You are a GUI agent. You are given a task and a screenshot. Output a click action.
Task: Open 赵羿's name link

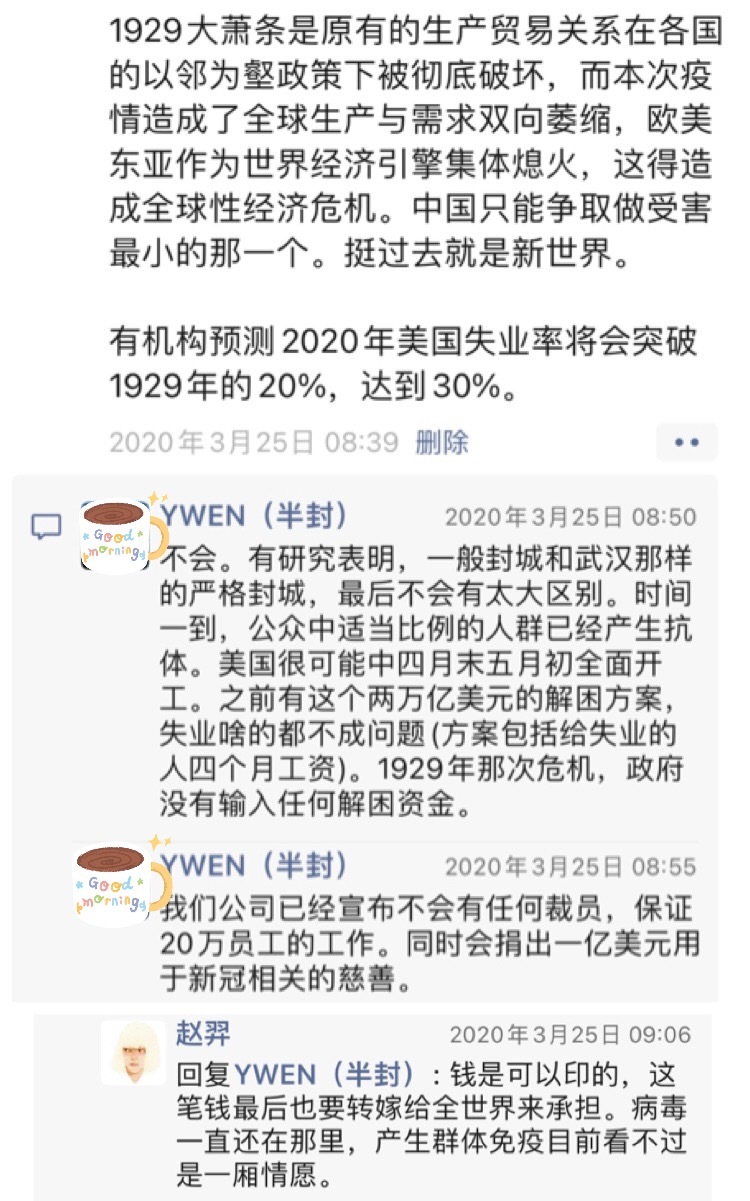[203, 1034]
